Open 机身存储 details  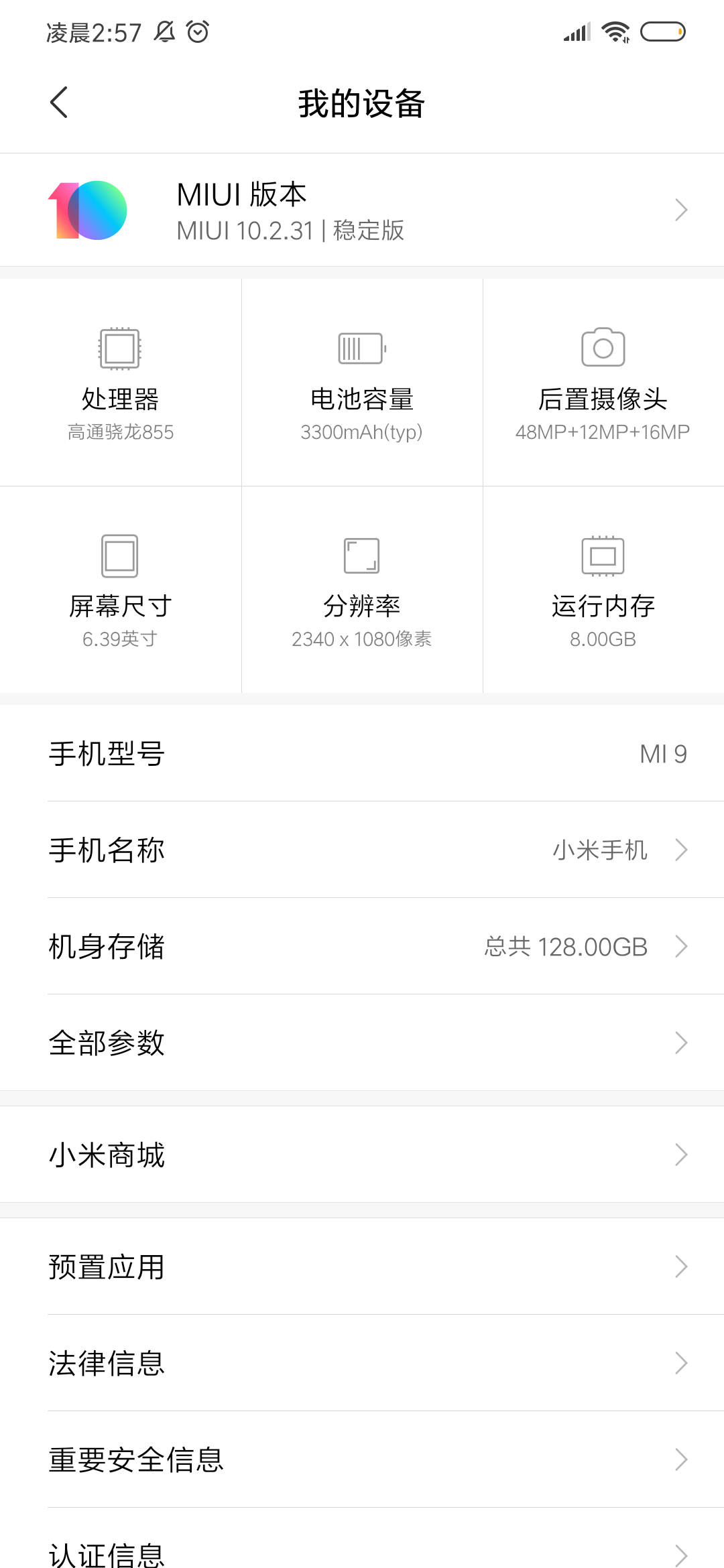point(362,946)
